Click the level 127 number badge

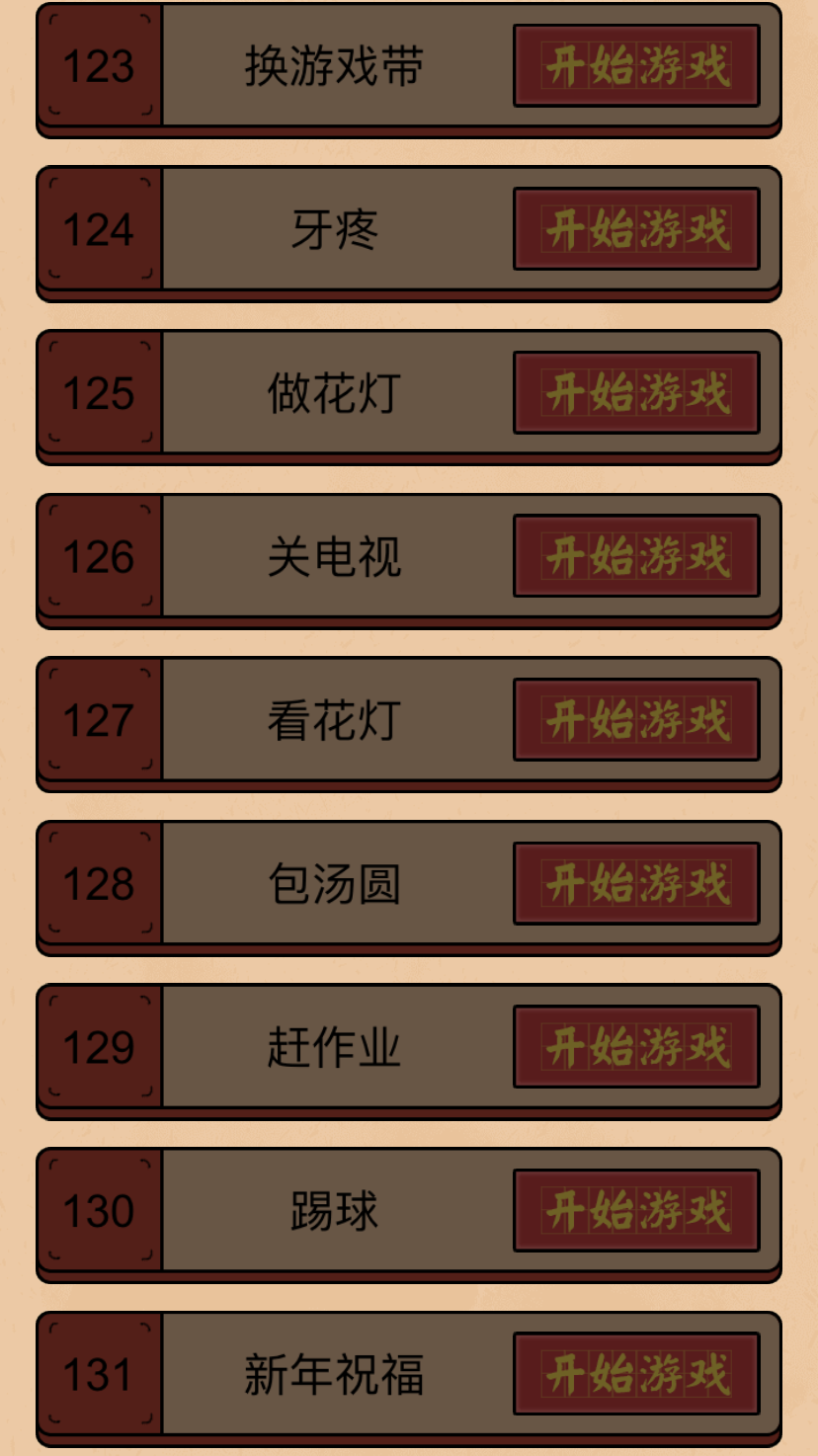pyautogui.click(x=99, y=719)
